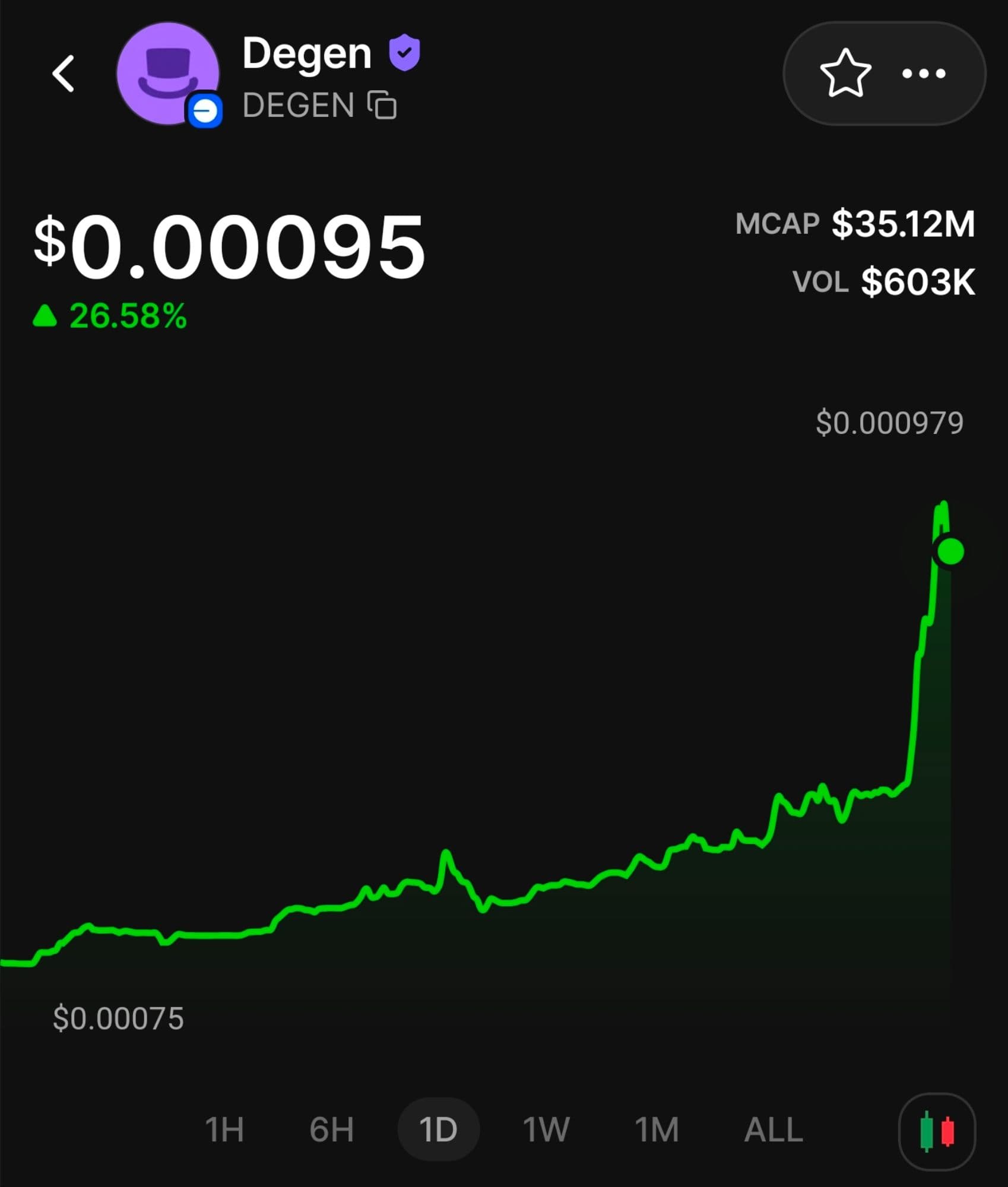Switch chart to 1H timeframe
Image resolution: width=1008 pixels, height=1187 pixels.
click(224, 1130)
